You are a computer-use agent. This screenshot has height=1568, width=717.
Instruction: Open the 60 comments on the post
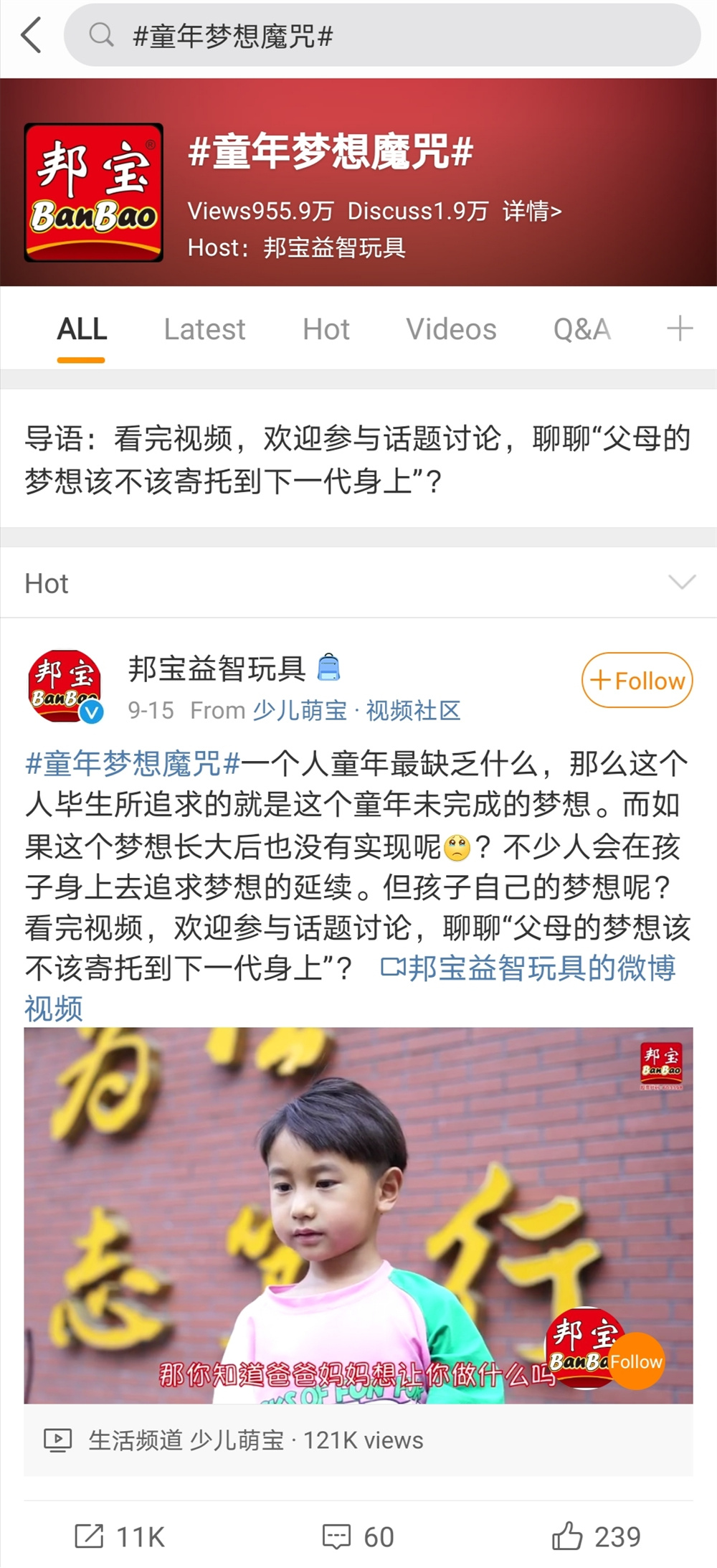pos(358,1536)
